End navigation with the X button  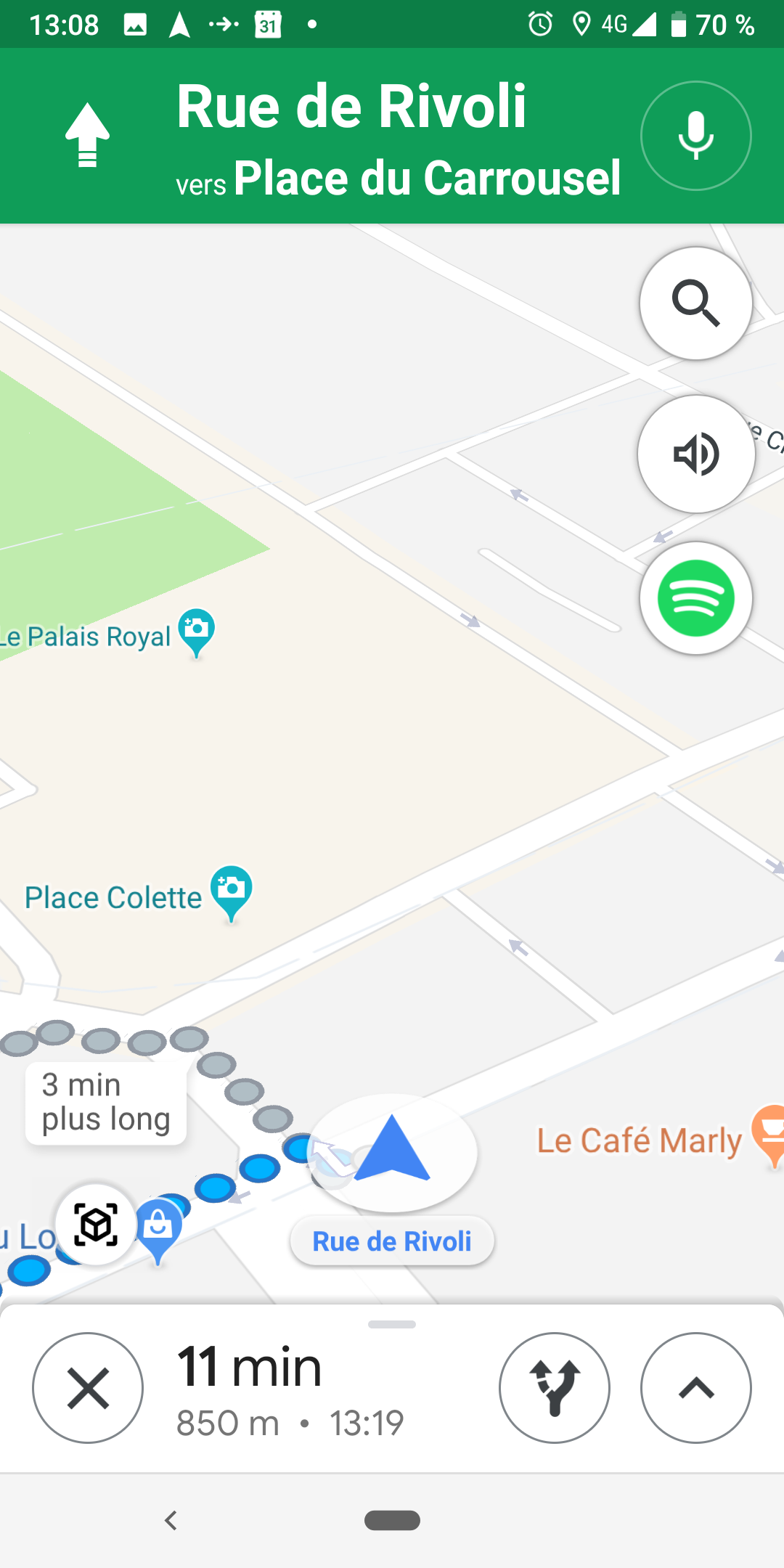[87, 1387]
